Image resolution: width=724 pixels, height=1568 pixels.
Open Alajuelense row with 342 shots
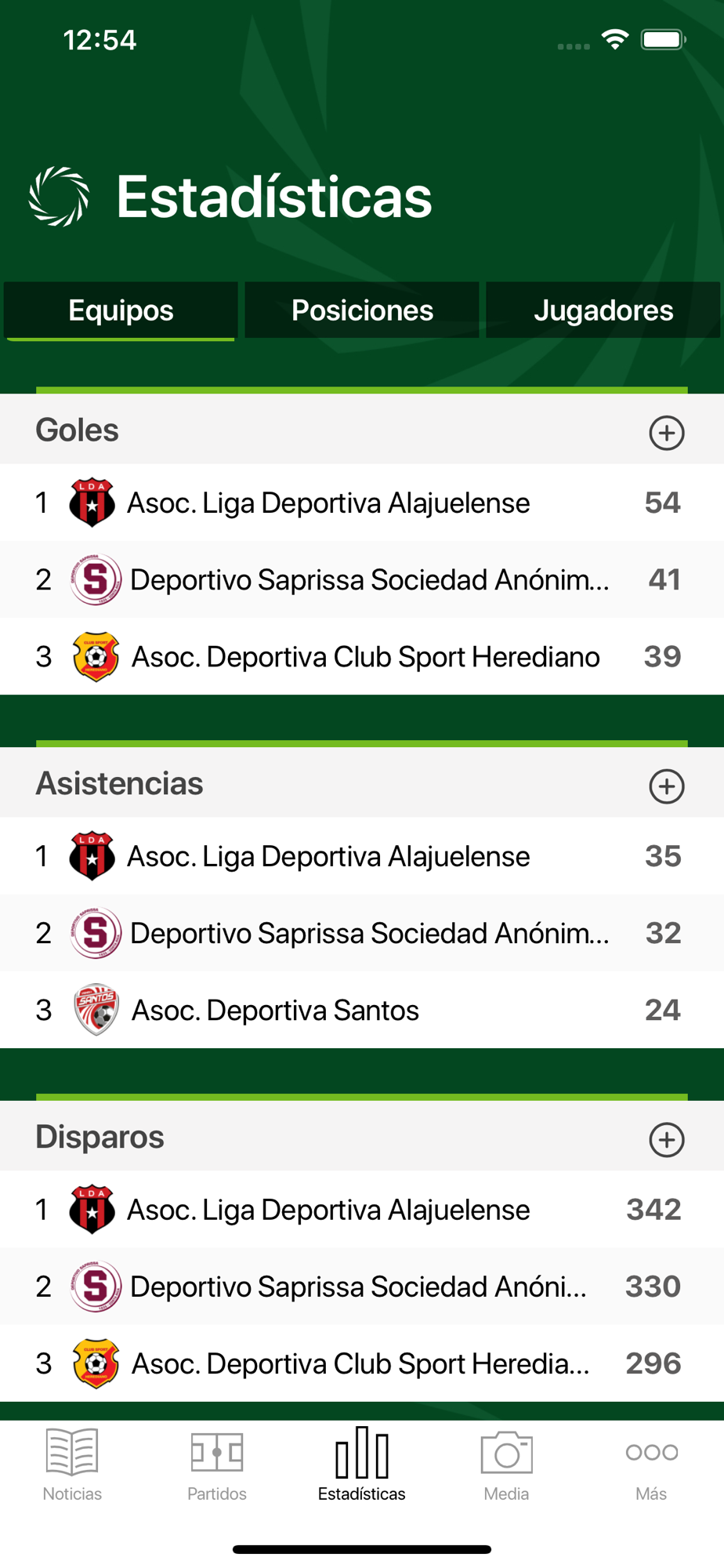(x=362, y=1210)
